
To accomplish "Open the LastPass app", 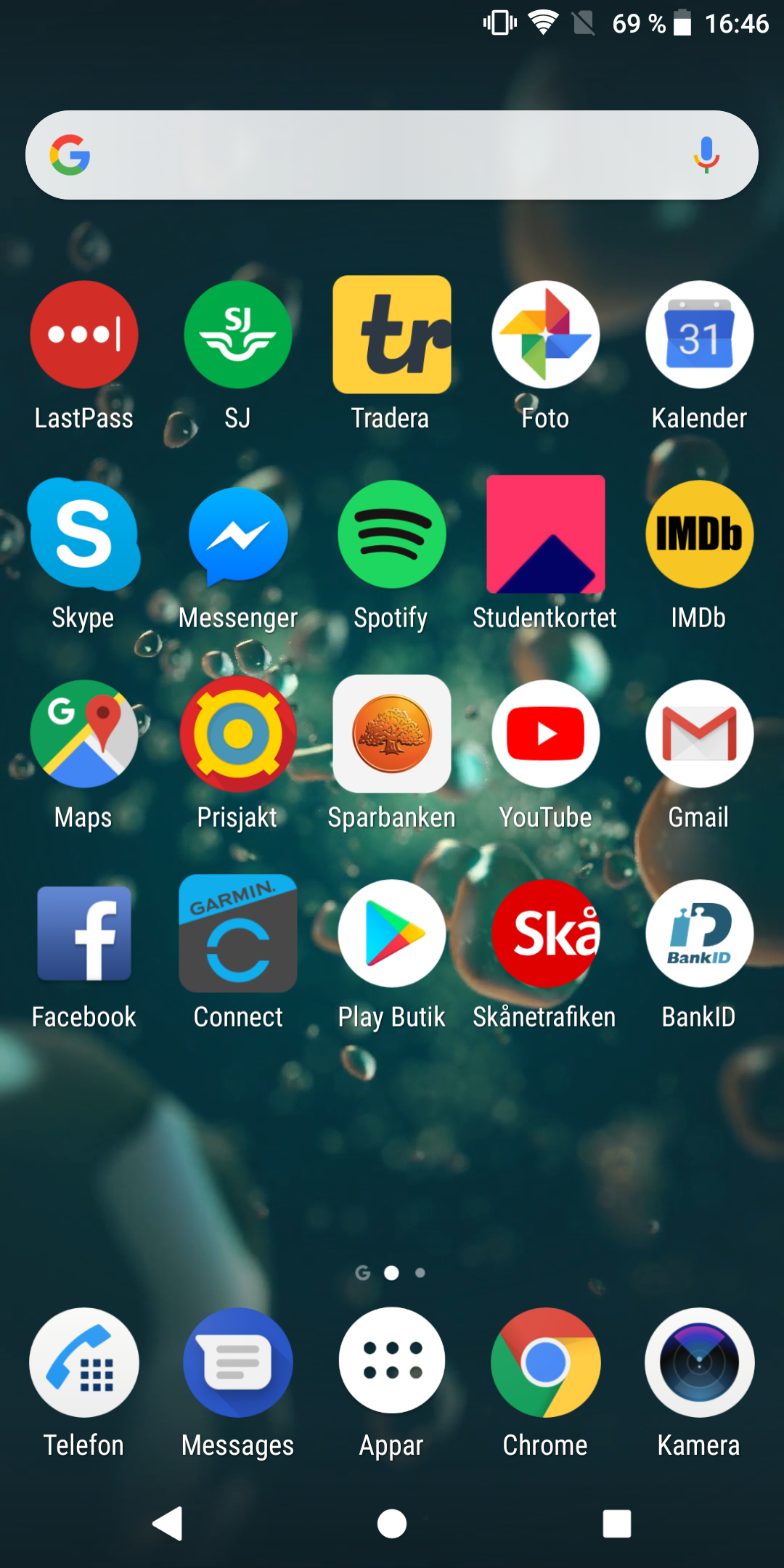I will click(84, 335).
